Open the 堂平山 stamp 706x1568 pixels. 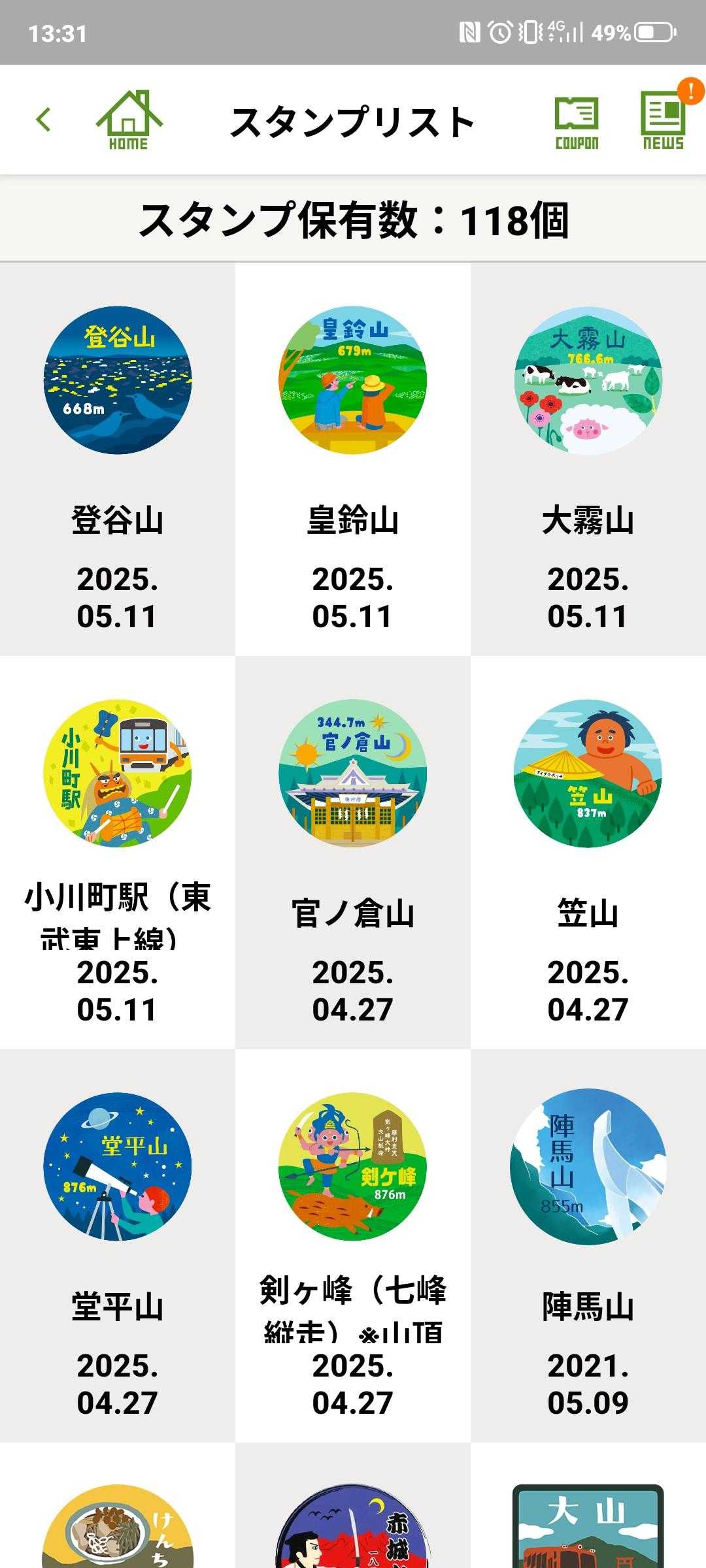pos(118,1167)
